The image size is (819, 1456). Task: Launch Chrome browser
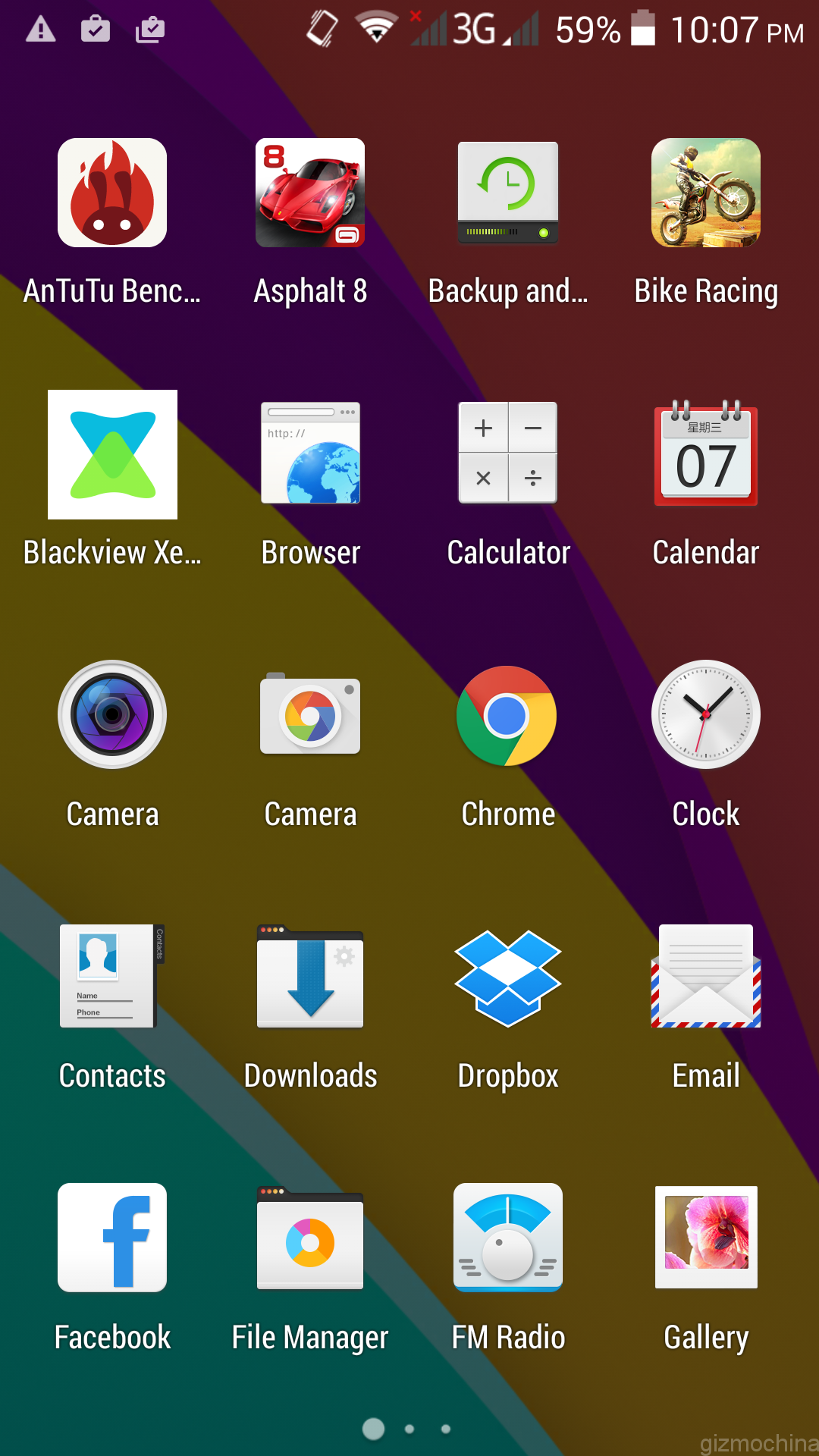(508, 716)
